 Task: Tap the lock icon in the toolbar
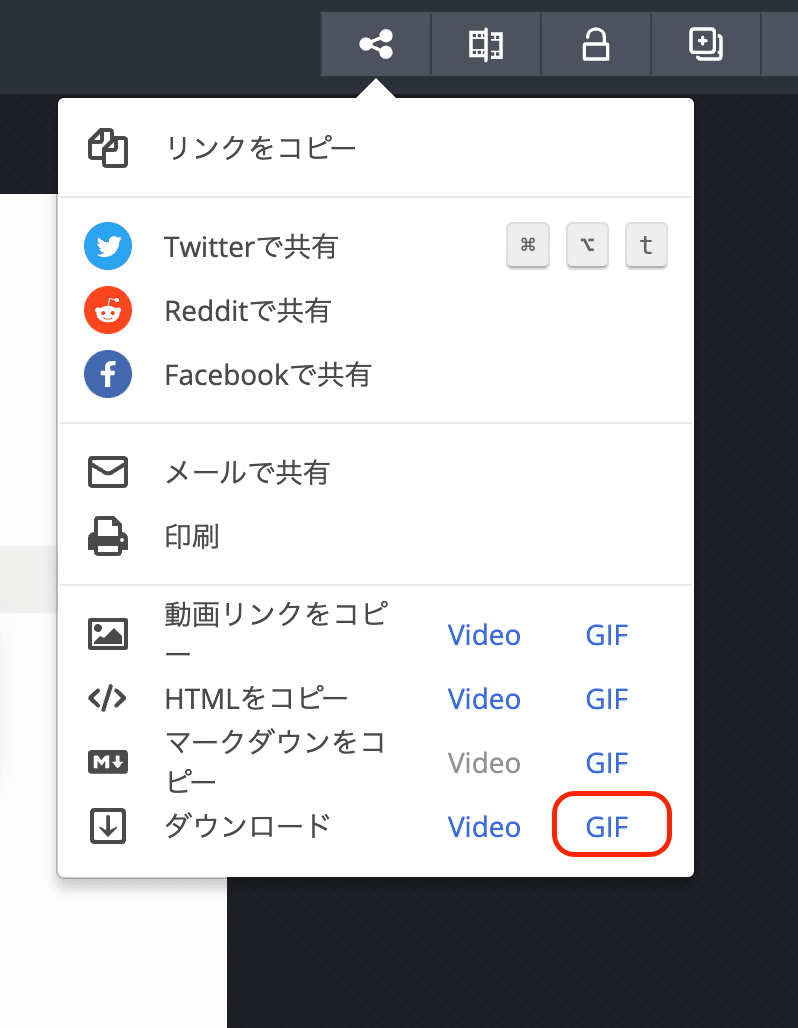tap(596, 44)
